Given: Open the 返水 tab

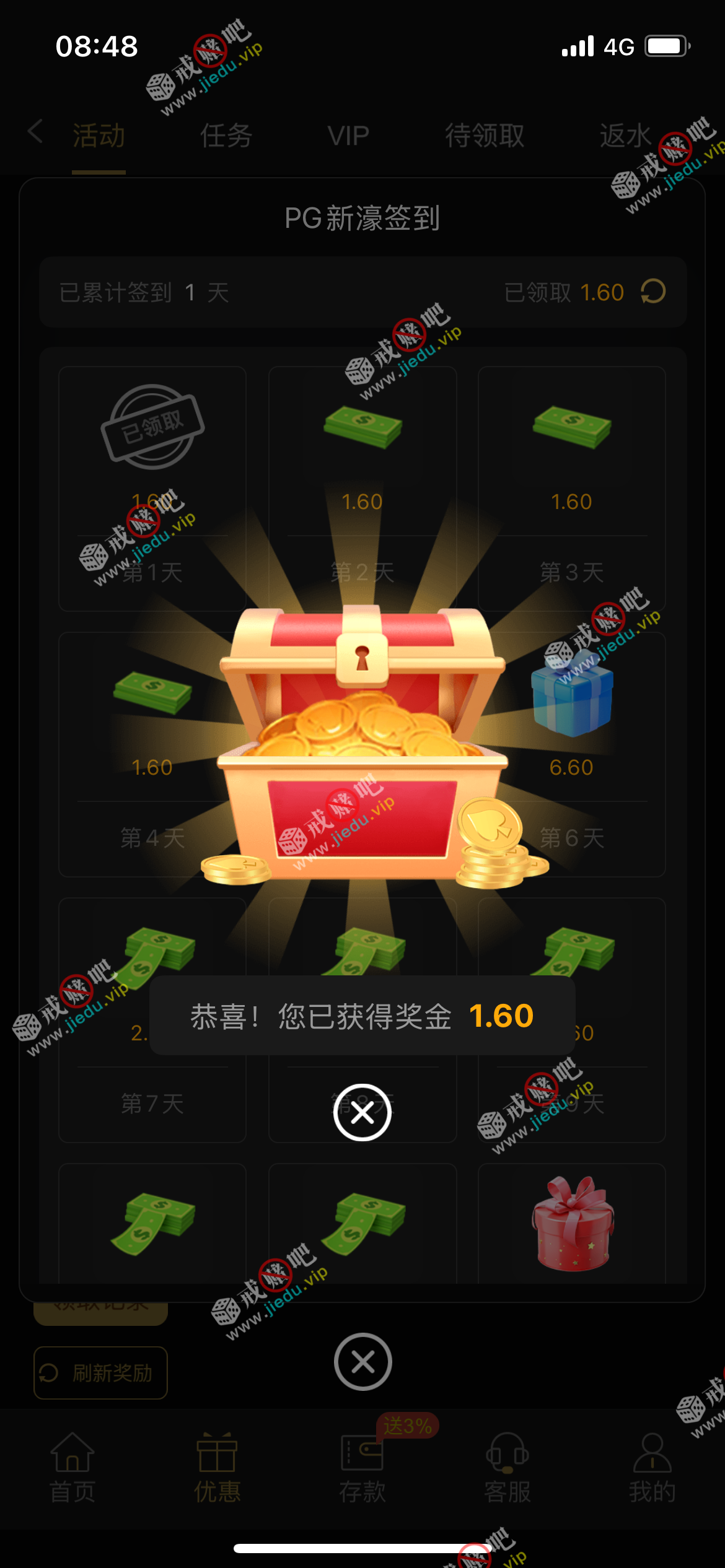Looking at the screenshot, I should (626, 136).
